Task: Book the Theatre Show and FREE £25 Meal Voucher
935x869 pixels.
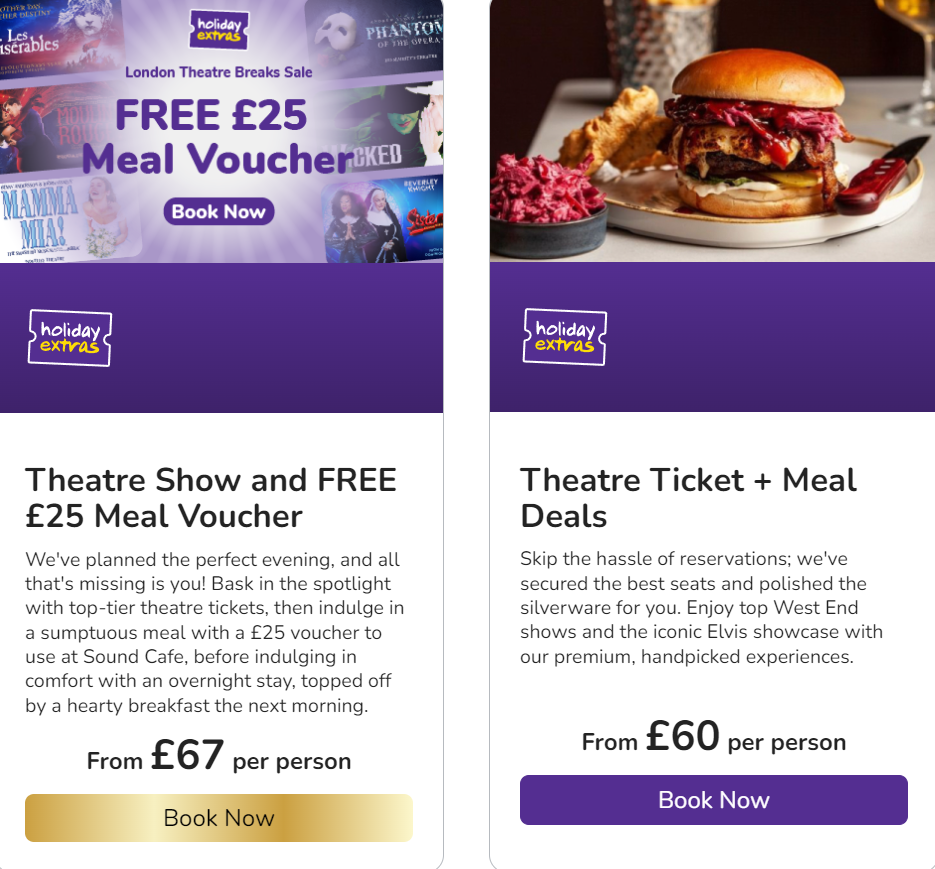Action: tap(218, 818)
